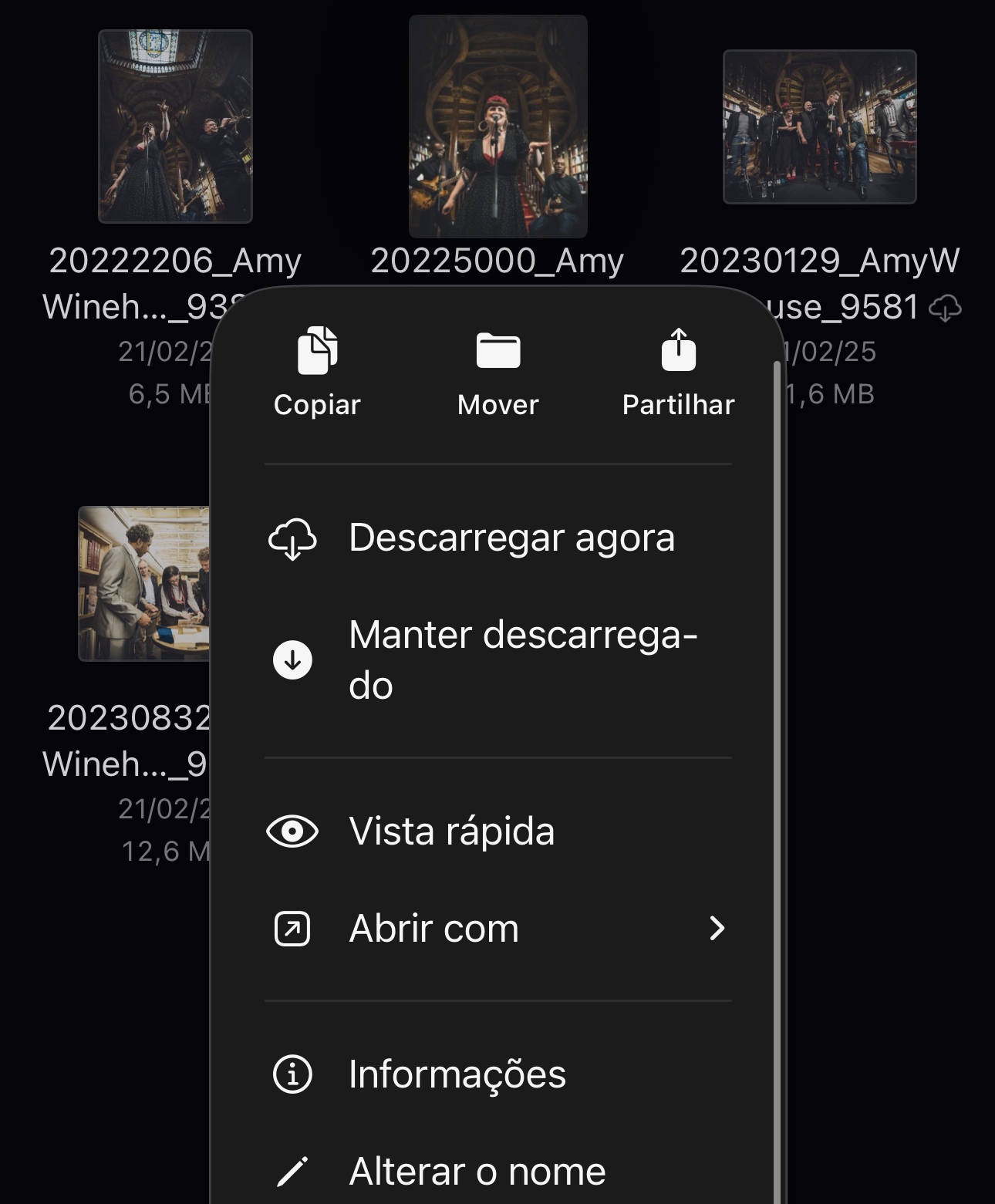Select Descarregar agora

(x=497, y=538)
